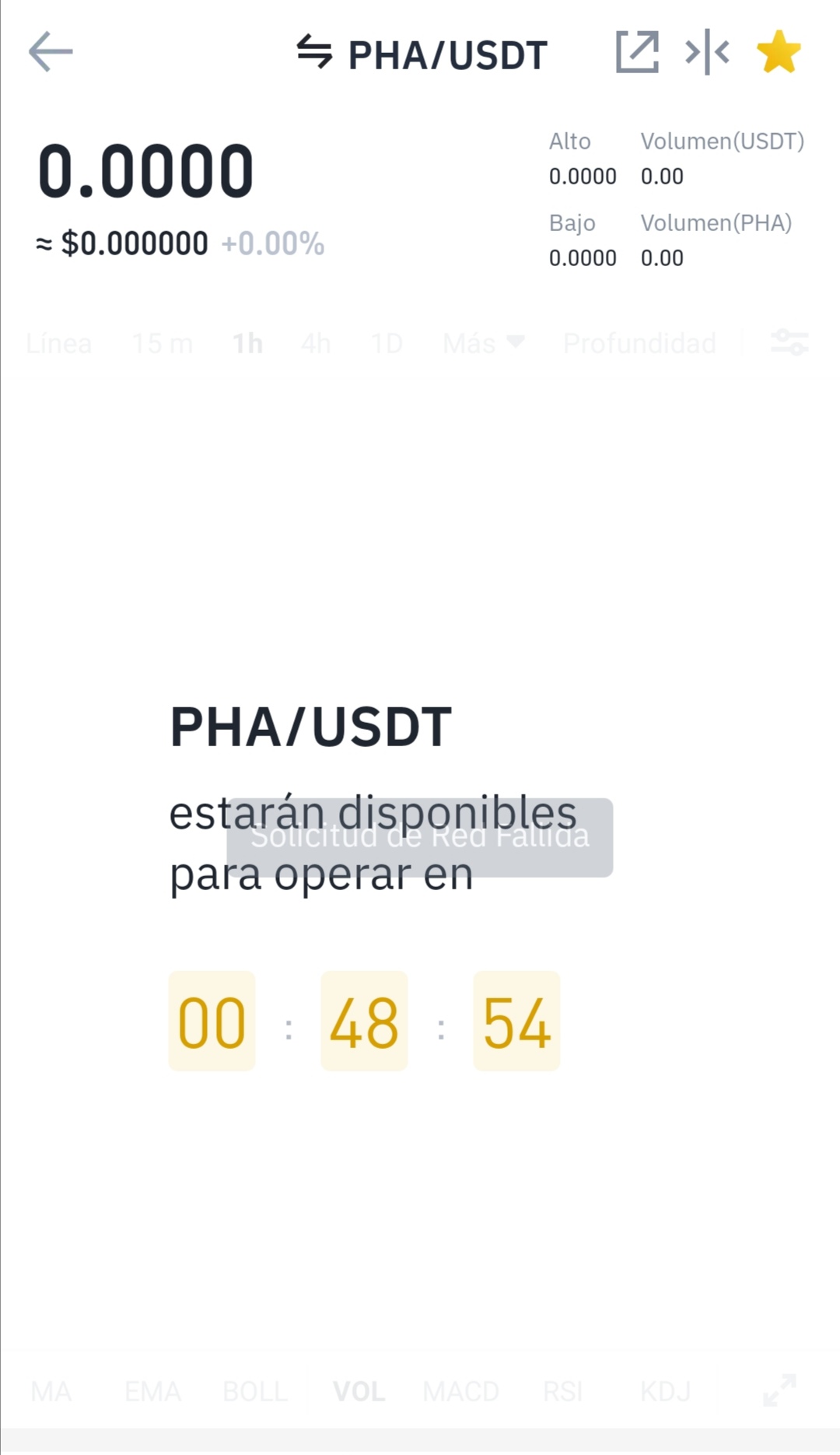Open the share icon in the header

pos(637,52)
